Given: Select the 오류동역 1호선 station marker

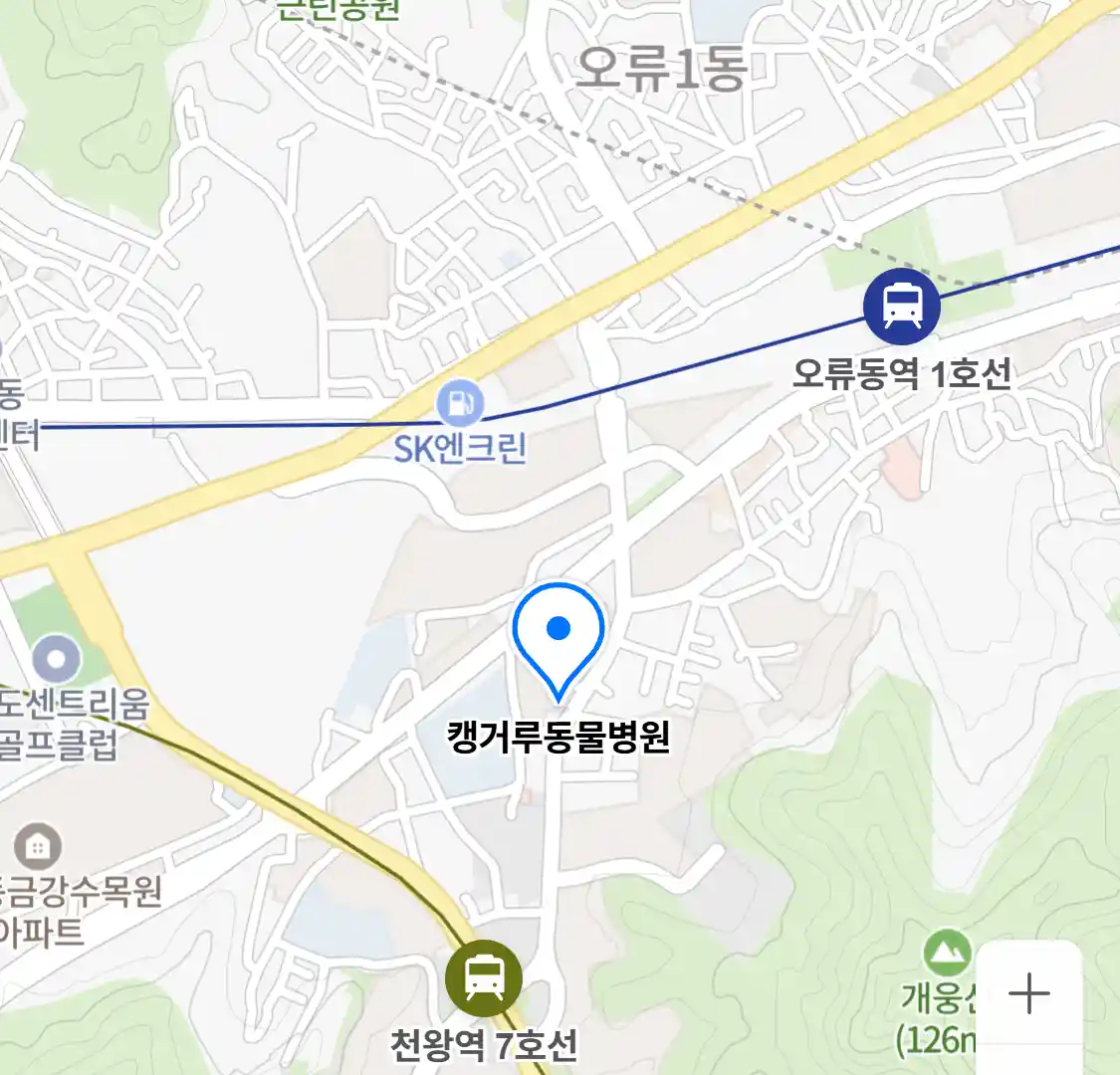Looking at the screenshot, I should coord(902,305).
